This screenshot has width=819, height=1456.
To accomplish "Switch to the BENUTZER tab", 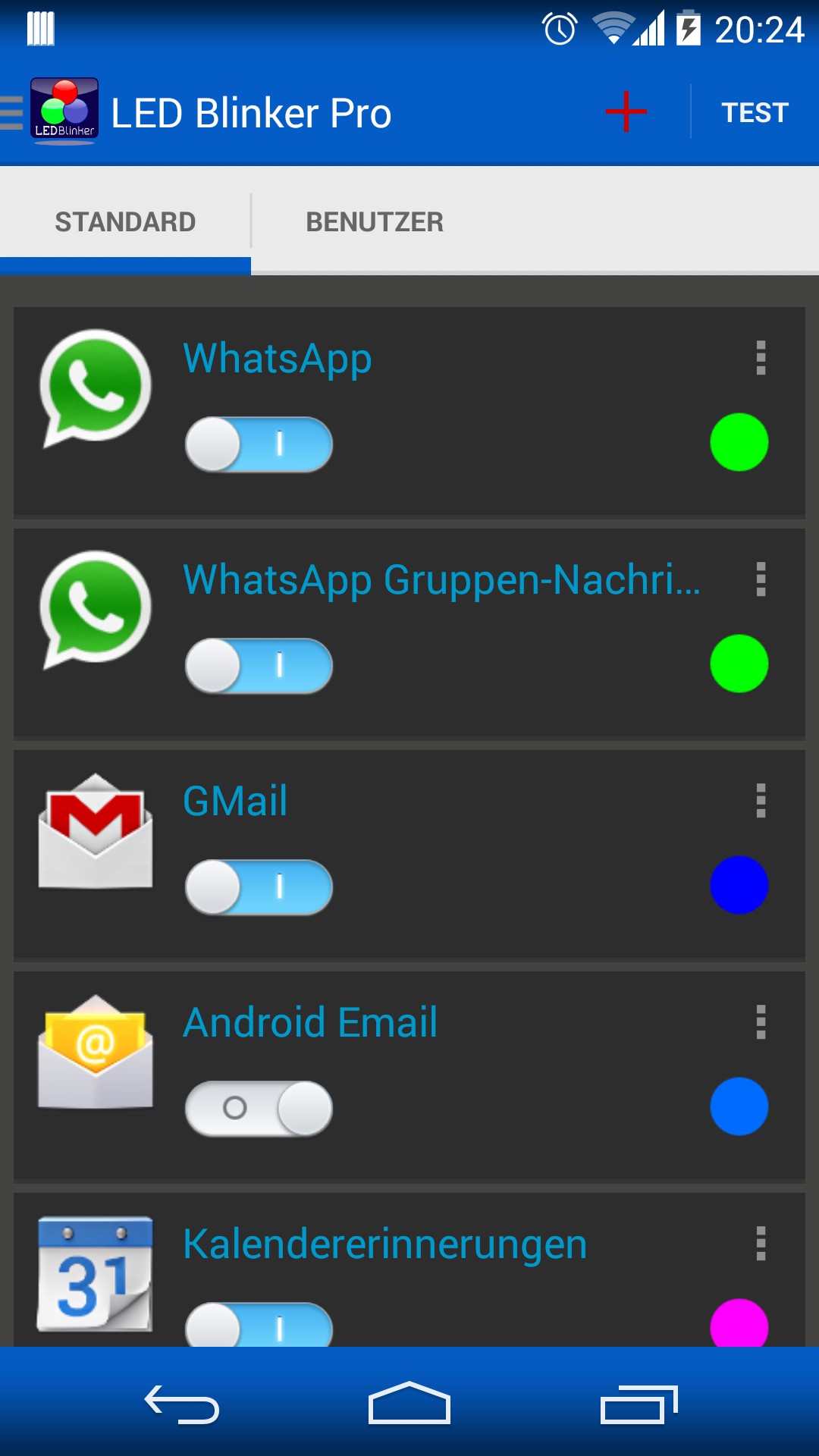I will tap(375, 221).
